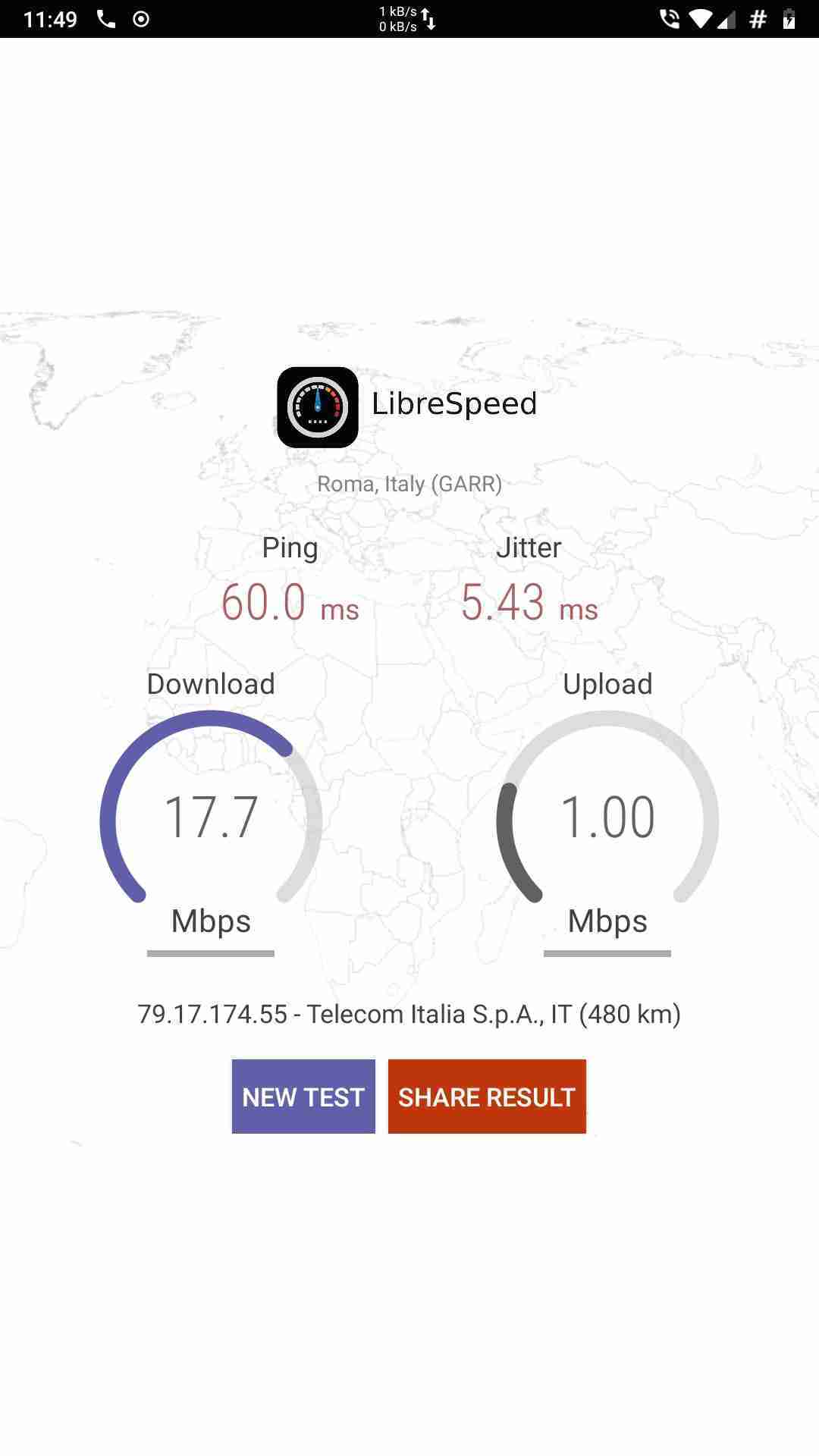Tap the Wi-Fi icon in the status bar
This screenshot has height=1456, width=819.
699,19
